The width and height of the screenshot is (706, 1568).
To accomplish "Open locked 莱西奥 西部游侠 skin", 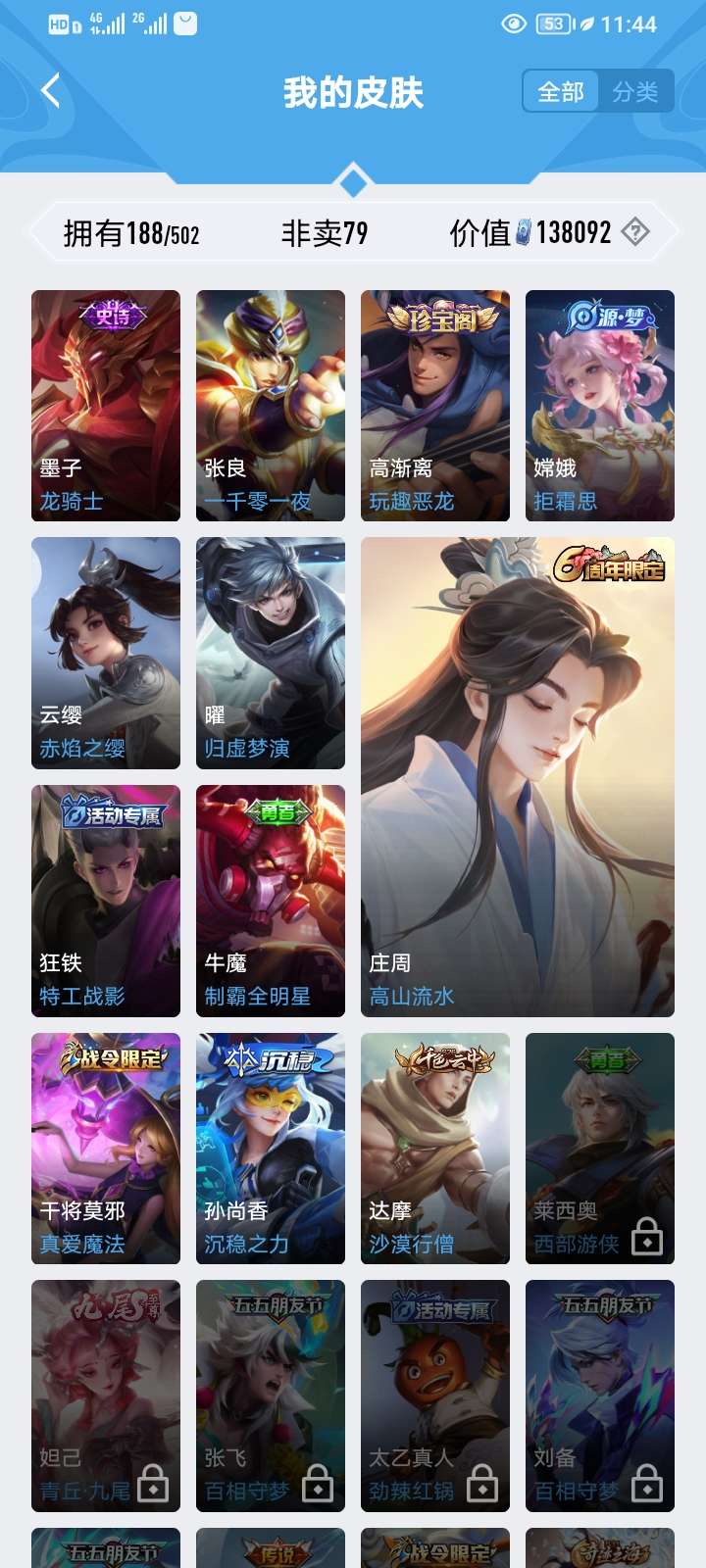I will click(600, 1148).
